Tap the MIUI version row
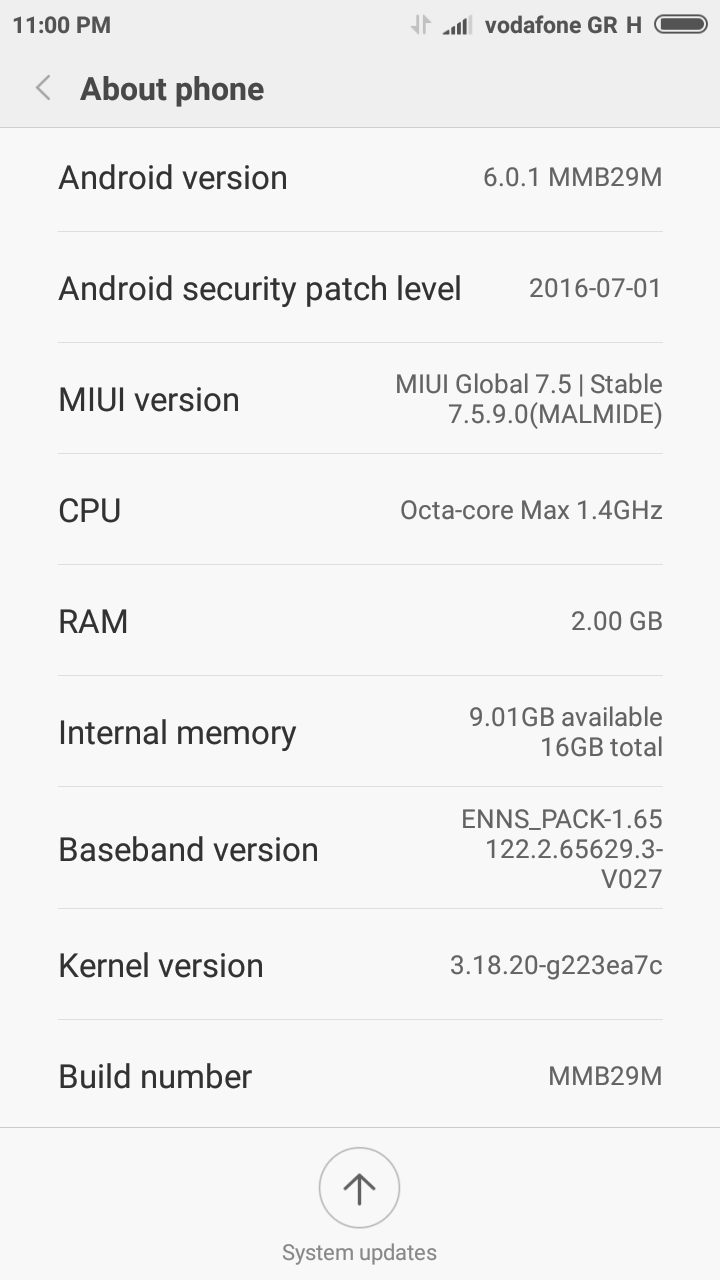This screenshot has height=1280, width=720. point(360,399)
